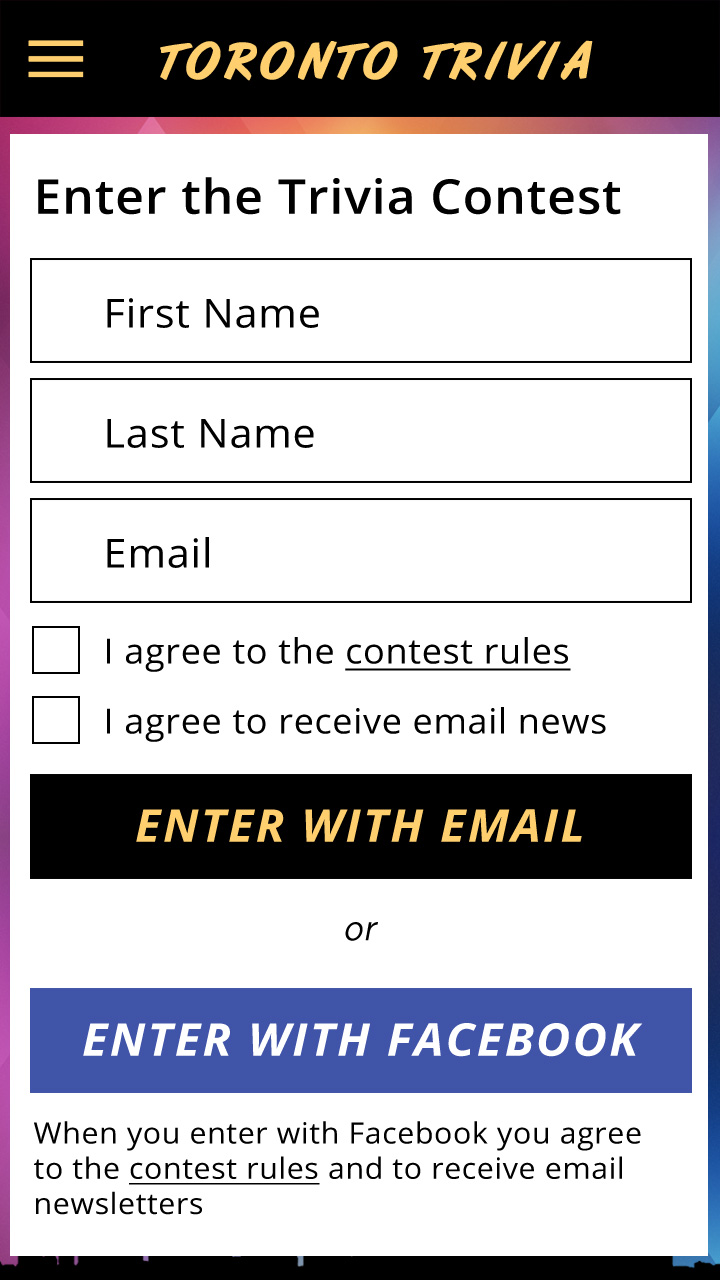Enable the receive email news checkbox
Viewport: 720px width, 1280px height.
point(56,720)
